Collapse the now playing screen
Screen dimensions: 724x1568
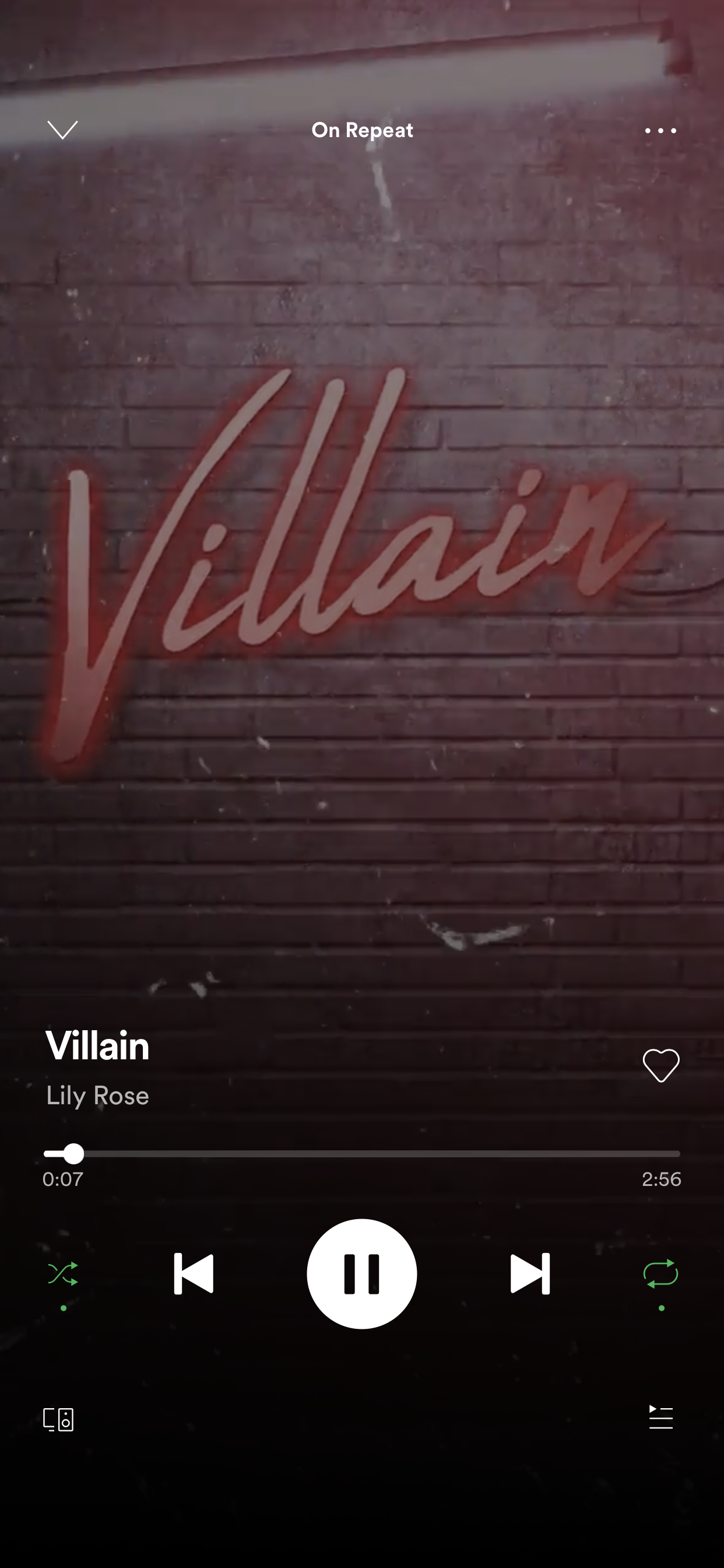[62, 129]
